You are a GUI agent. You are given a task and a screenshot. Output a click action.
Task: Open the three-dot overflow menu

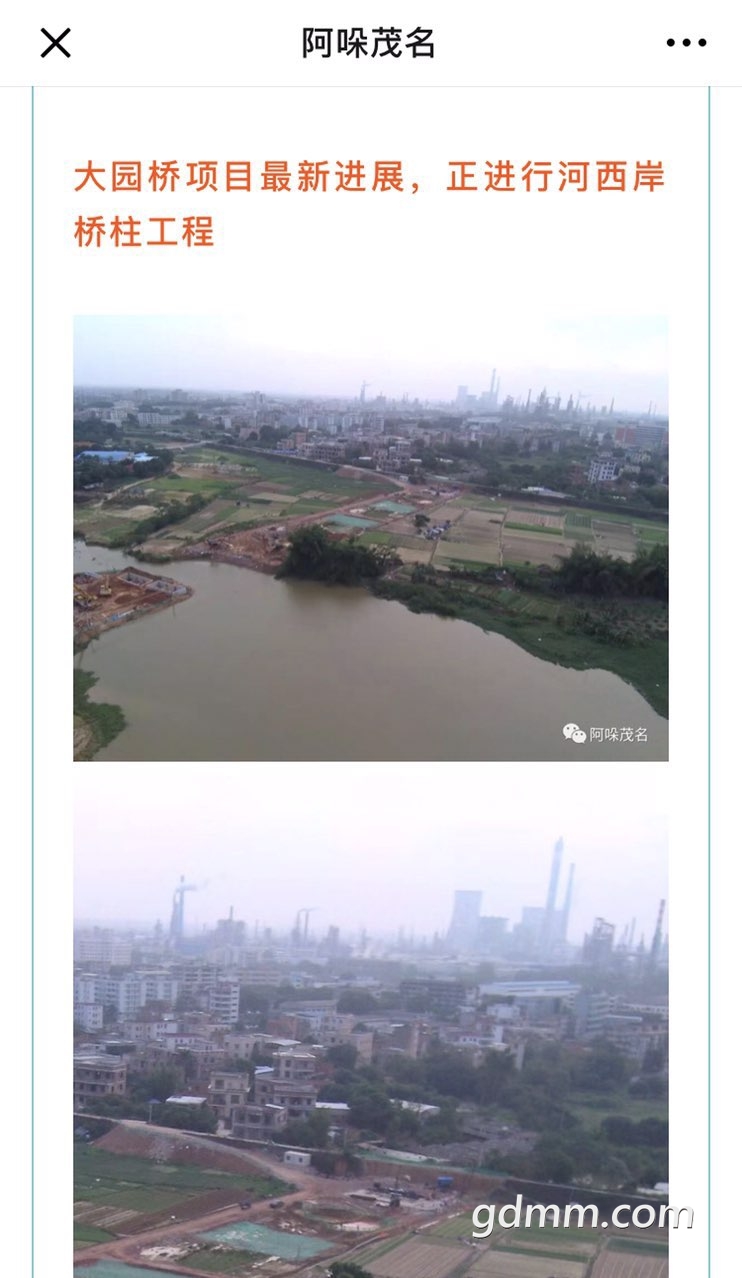(686, 43)
